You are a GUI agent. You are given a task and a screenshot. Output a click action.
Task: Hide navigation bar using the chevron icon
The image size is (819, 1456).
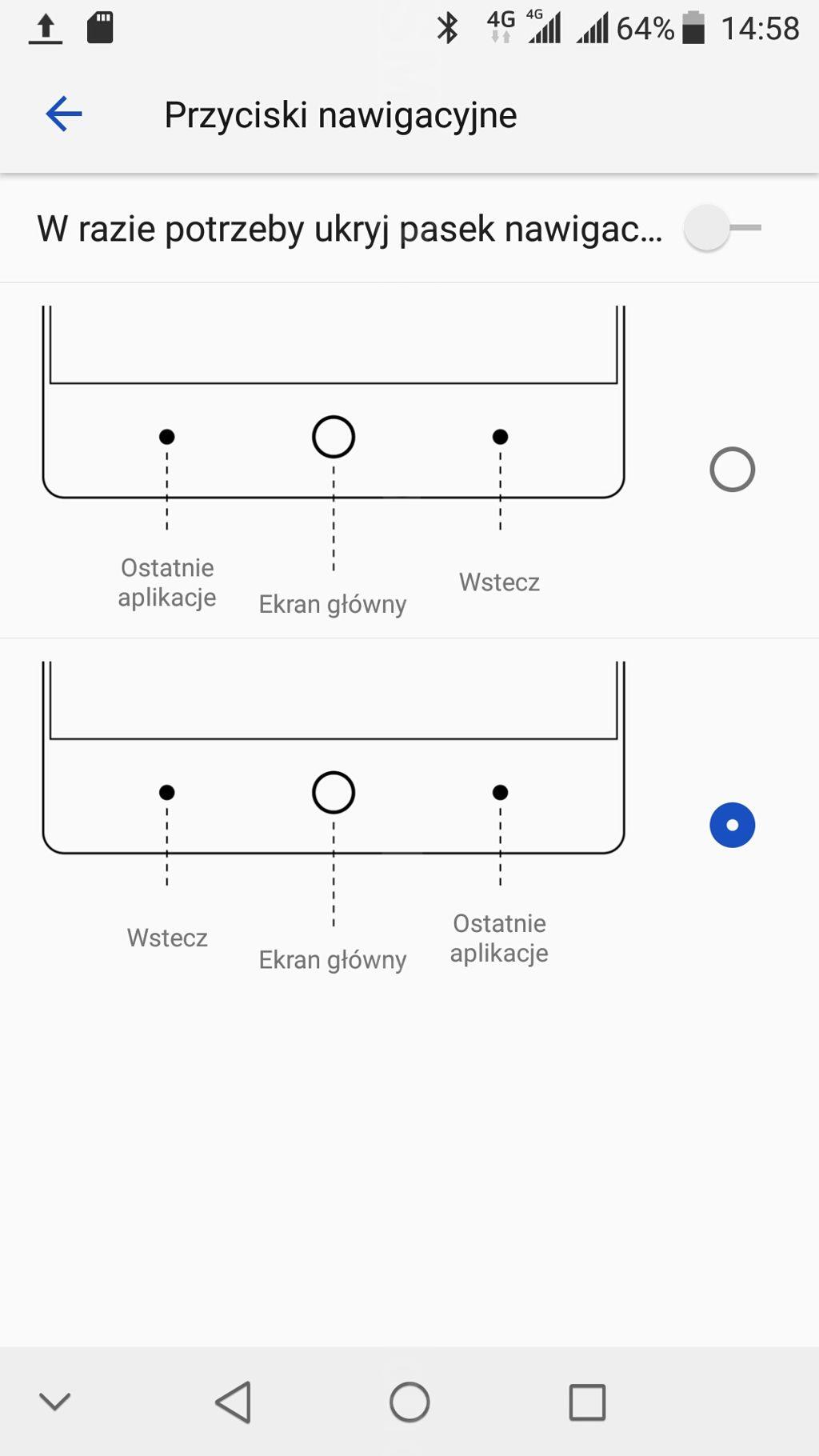point(55,1402)
